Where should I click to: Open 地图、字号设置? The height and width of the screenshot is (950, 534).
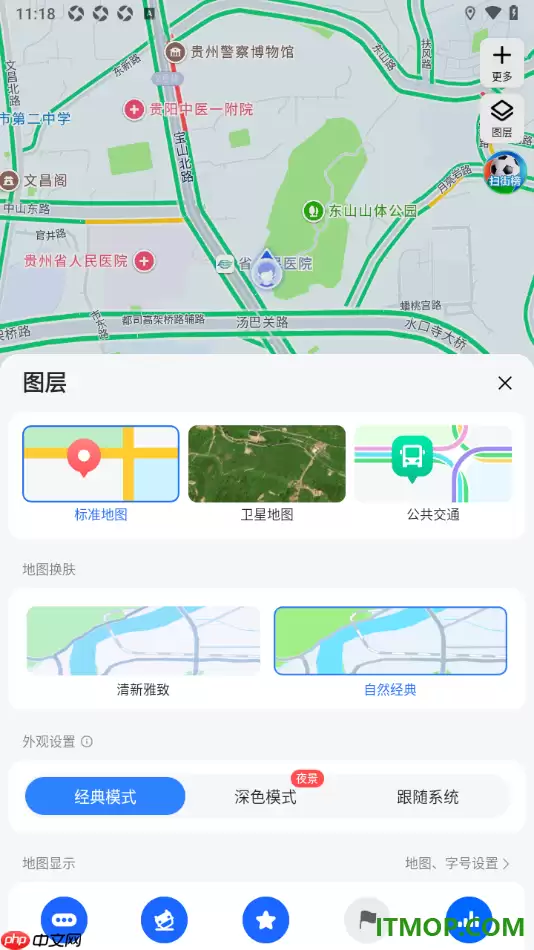pyautogui.click(x=458, y=863)
